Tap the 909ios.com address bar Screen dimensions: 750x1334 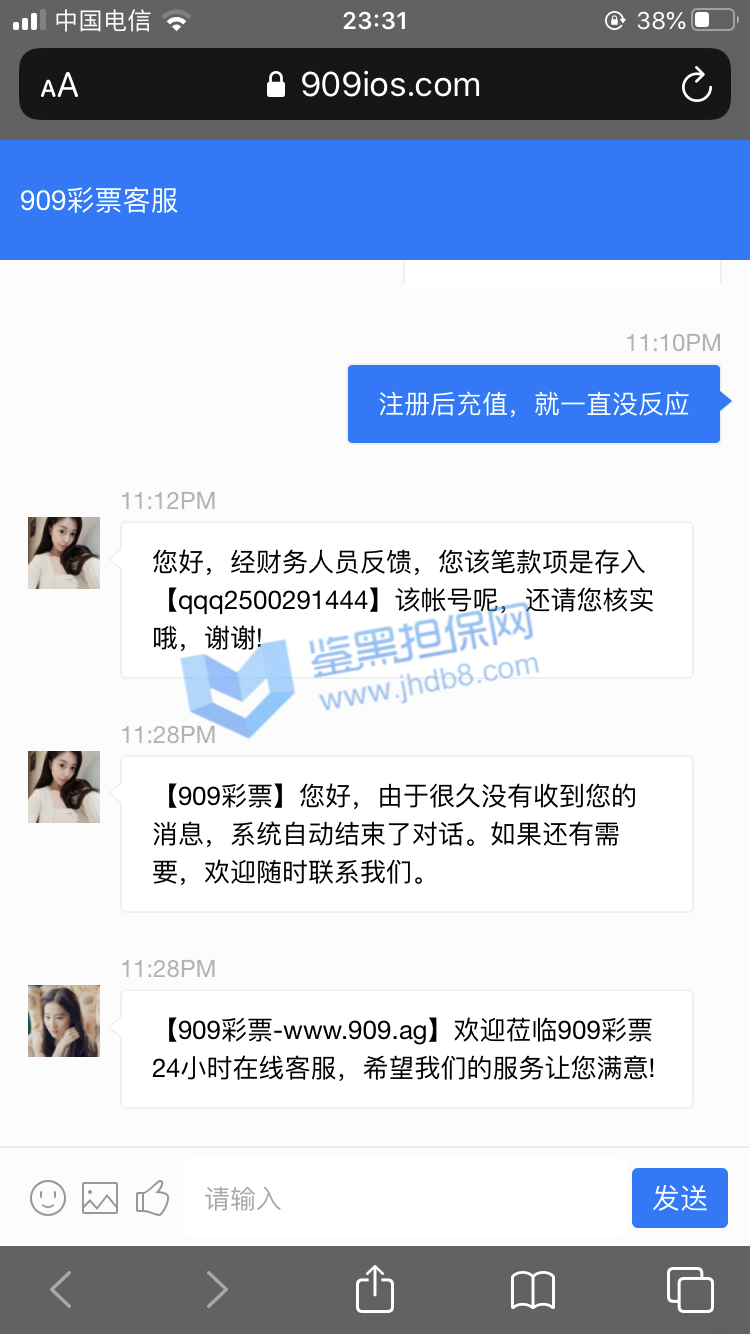[374, 85]
